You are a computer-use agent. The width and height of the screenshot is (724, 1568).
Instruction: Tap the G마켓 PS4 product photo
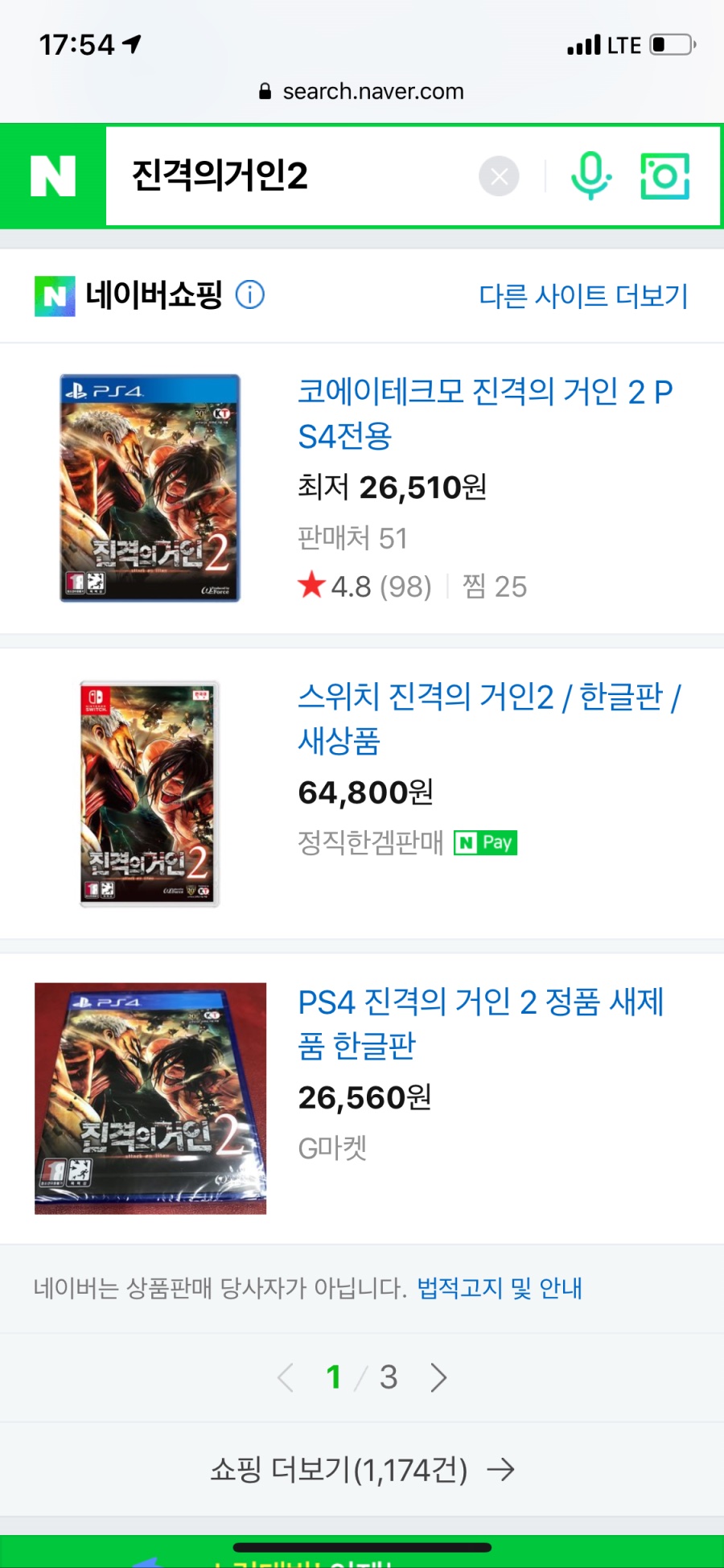point(150,1098)
